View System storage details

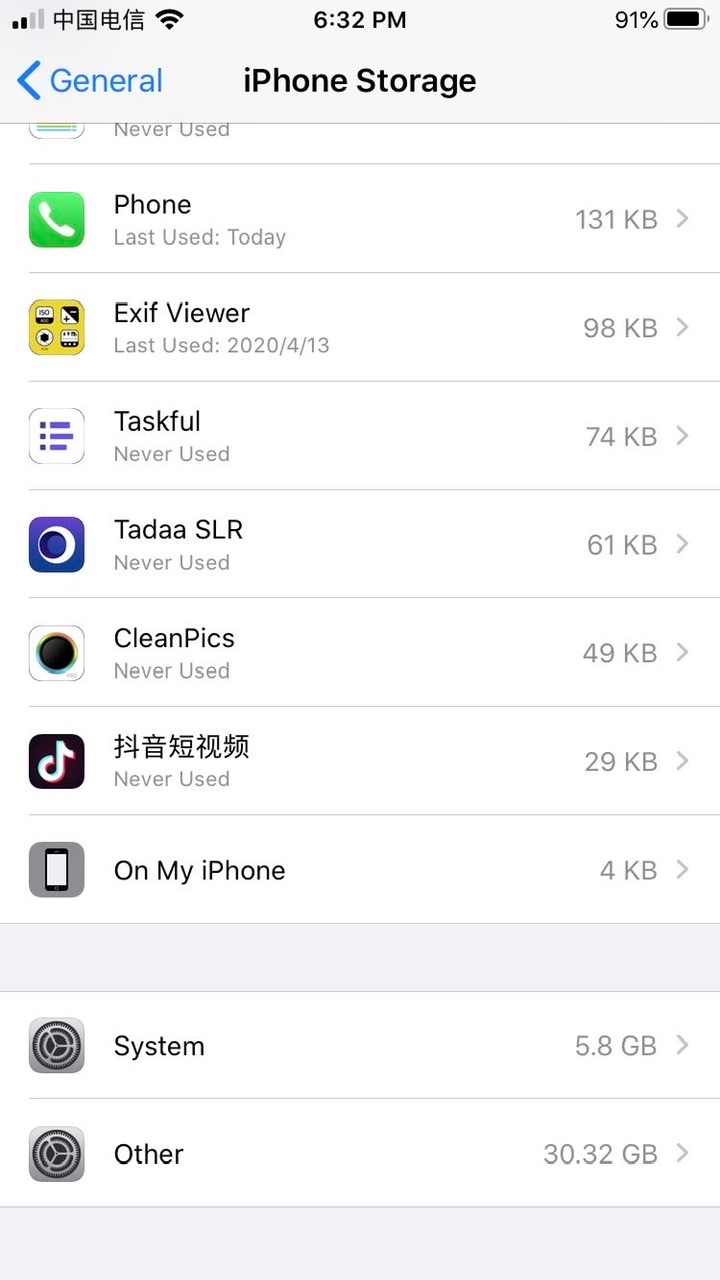pyautogui.click(x=360, y=1046)
